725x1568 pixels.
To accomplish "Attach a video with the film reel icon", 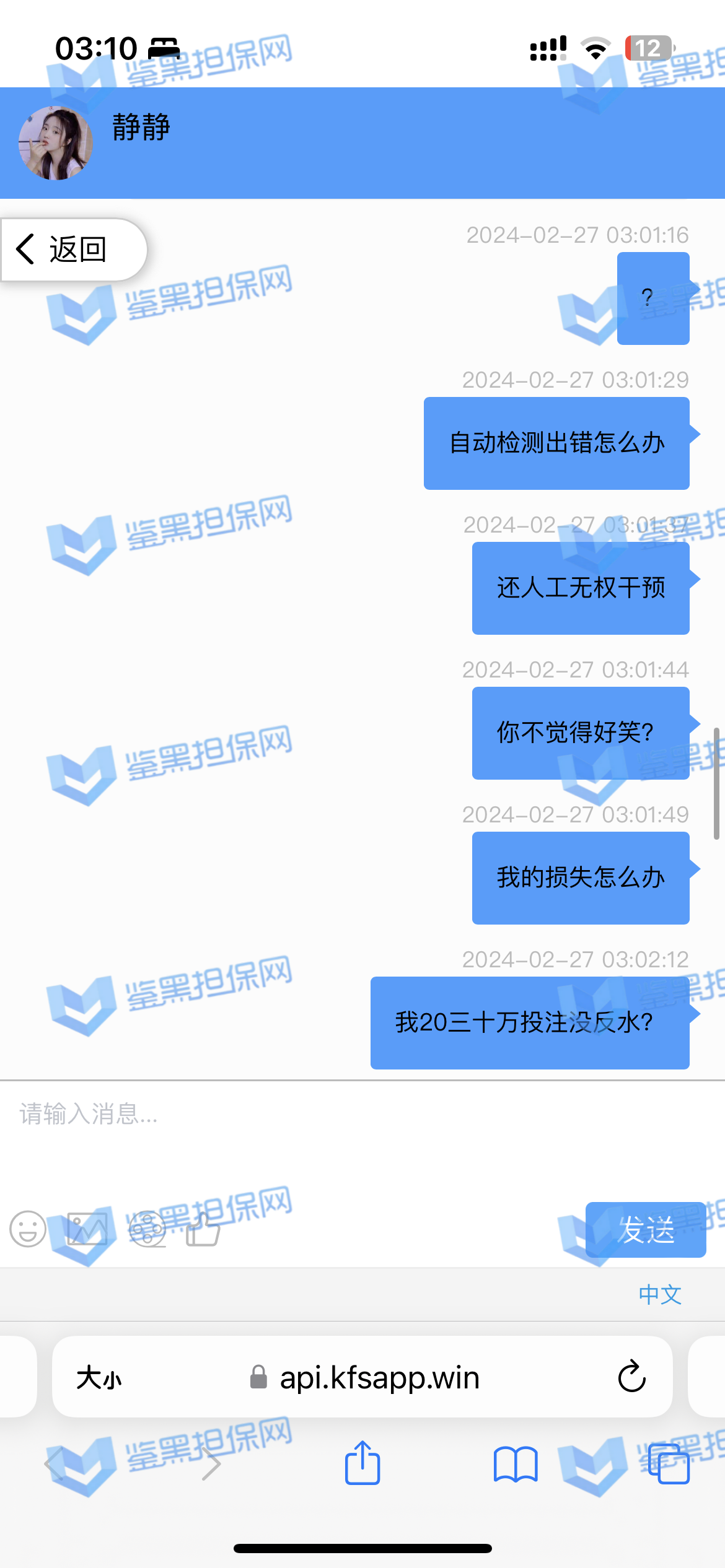I will (147, 1228).
